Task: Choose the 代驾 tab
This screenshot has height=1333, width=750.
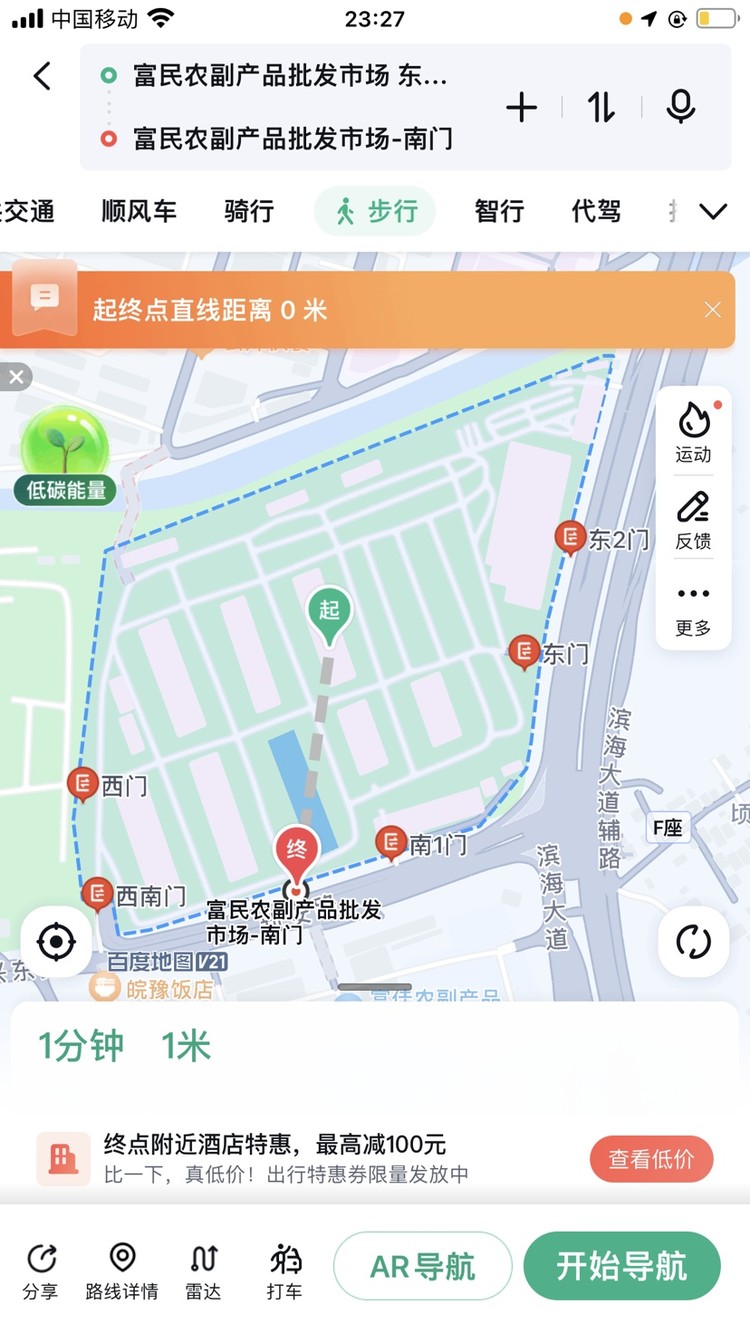Action: click(x=596, y=211)
